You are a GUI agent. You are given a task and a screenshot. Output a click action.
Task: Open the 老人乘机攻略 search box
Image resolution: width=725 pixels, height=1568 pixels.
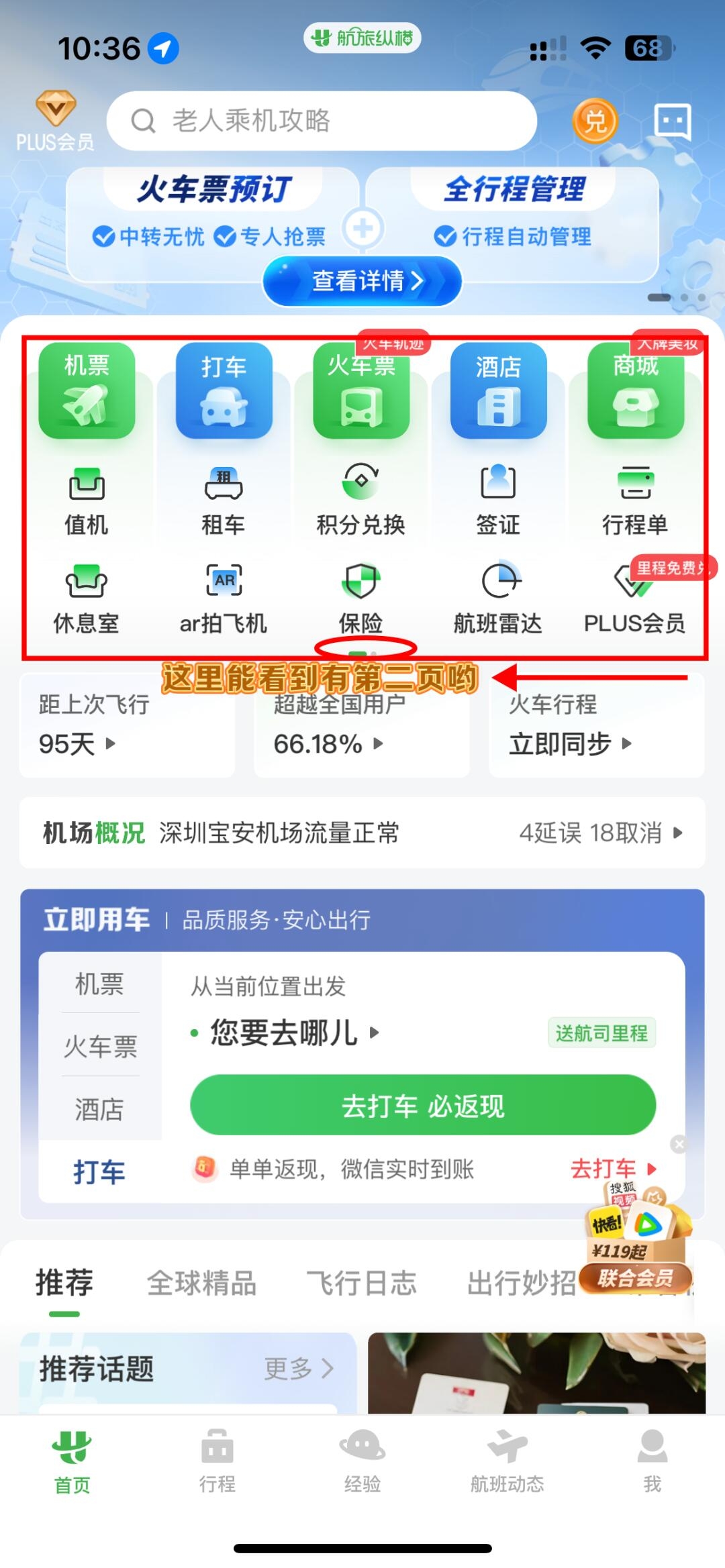(x=321, y=121)
